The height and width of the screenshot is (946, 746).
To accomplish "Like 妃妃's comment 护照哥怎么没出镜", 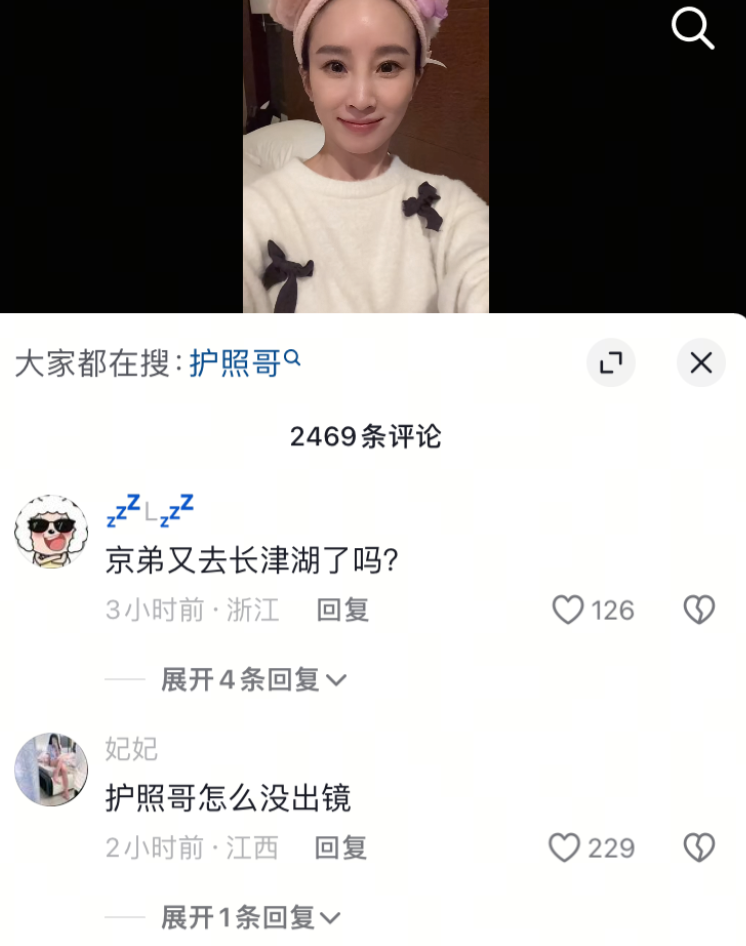I will click(x=565, y=848).
